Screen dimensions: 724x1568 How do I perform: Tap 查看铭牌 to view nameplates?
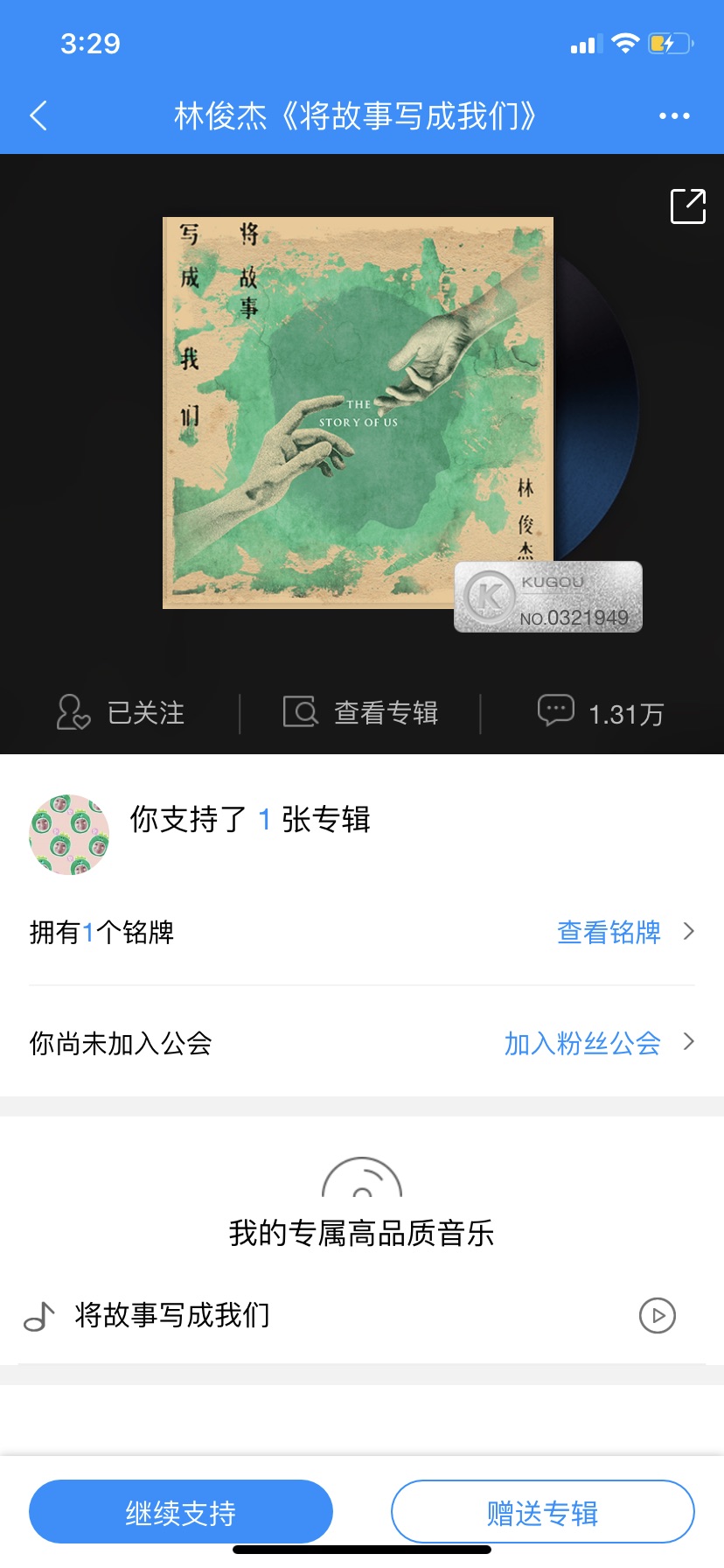626,932
